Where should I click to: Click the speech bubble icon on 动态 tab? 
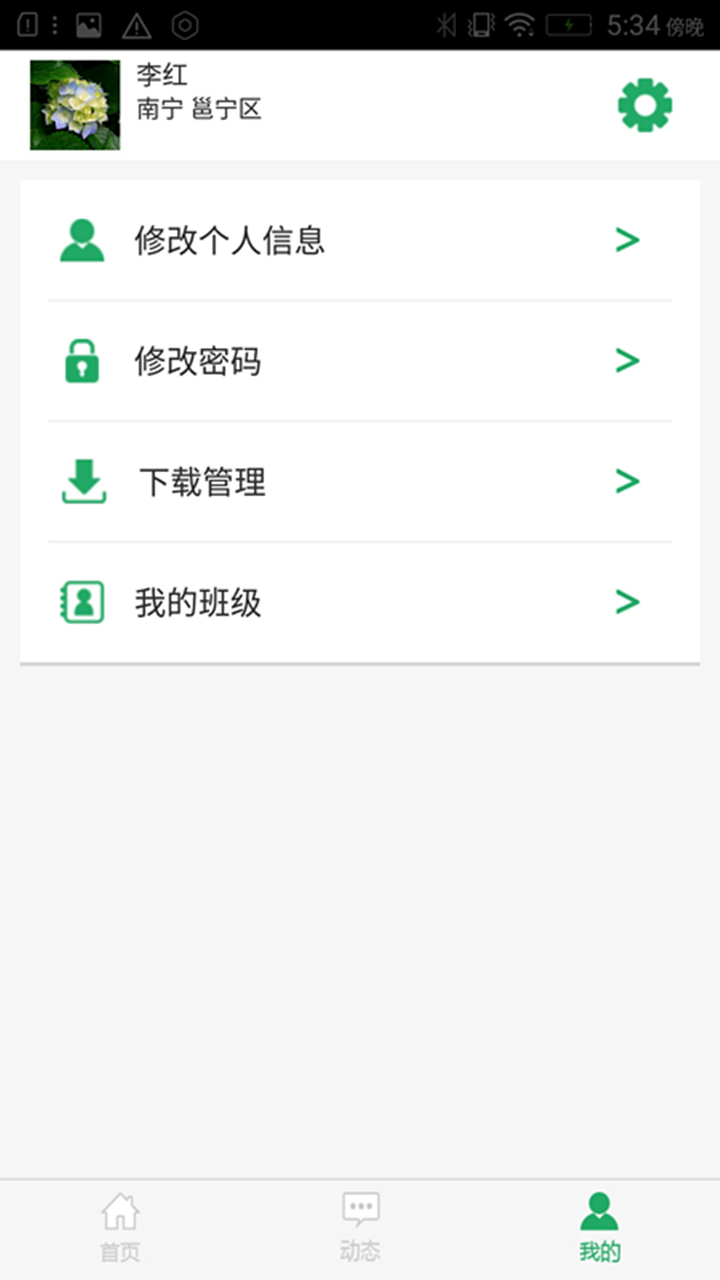pos(360,1208)
